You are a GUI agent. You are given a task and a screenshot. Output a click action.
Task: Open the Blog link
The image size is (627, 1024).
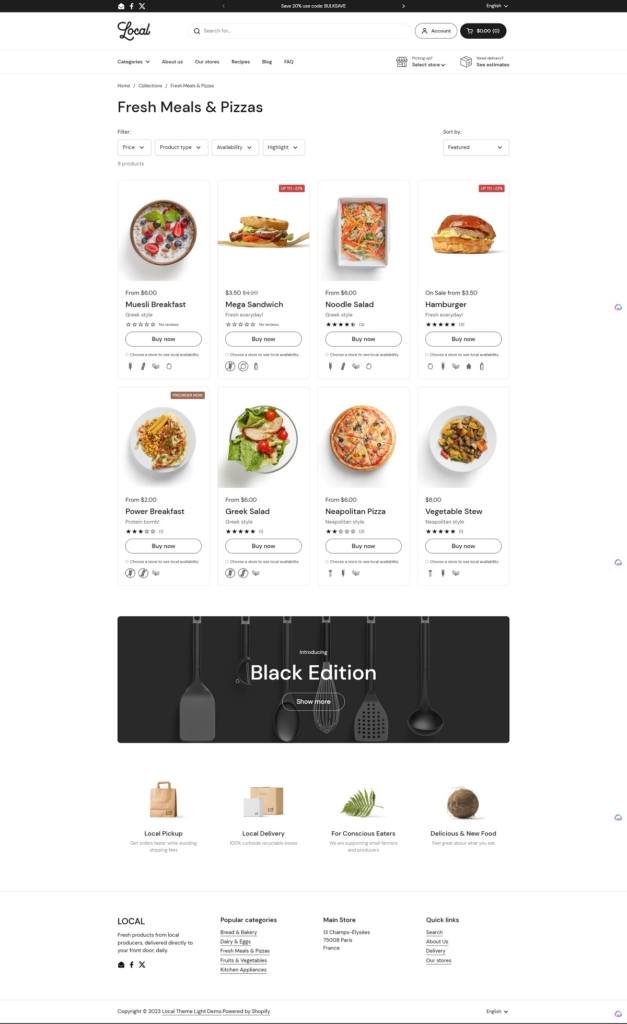(267, 62)
